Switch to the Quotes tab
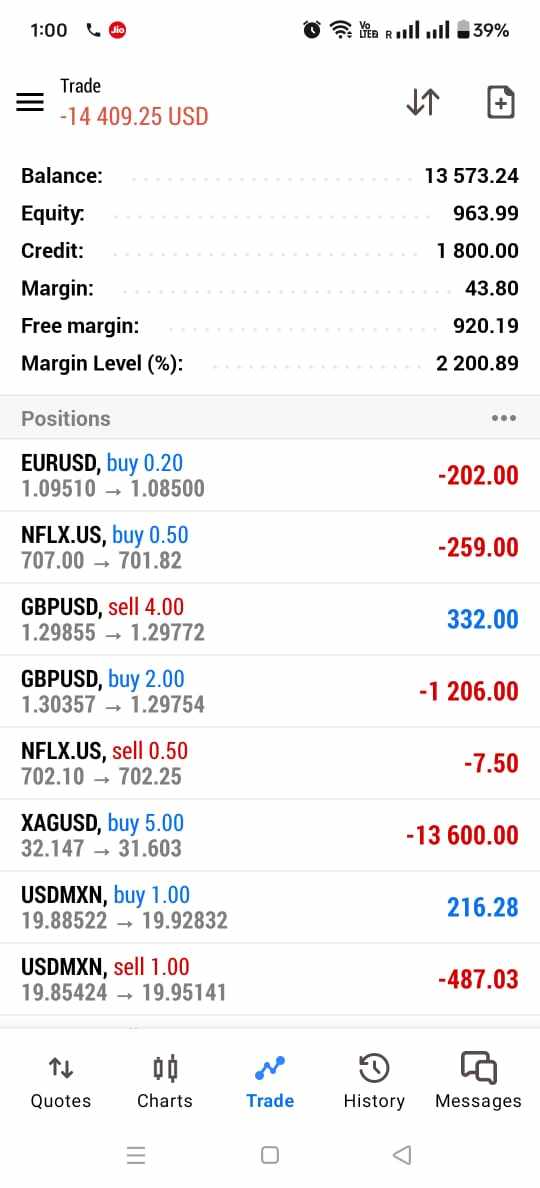 pyautogui.click(x=61, y=1082)
